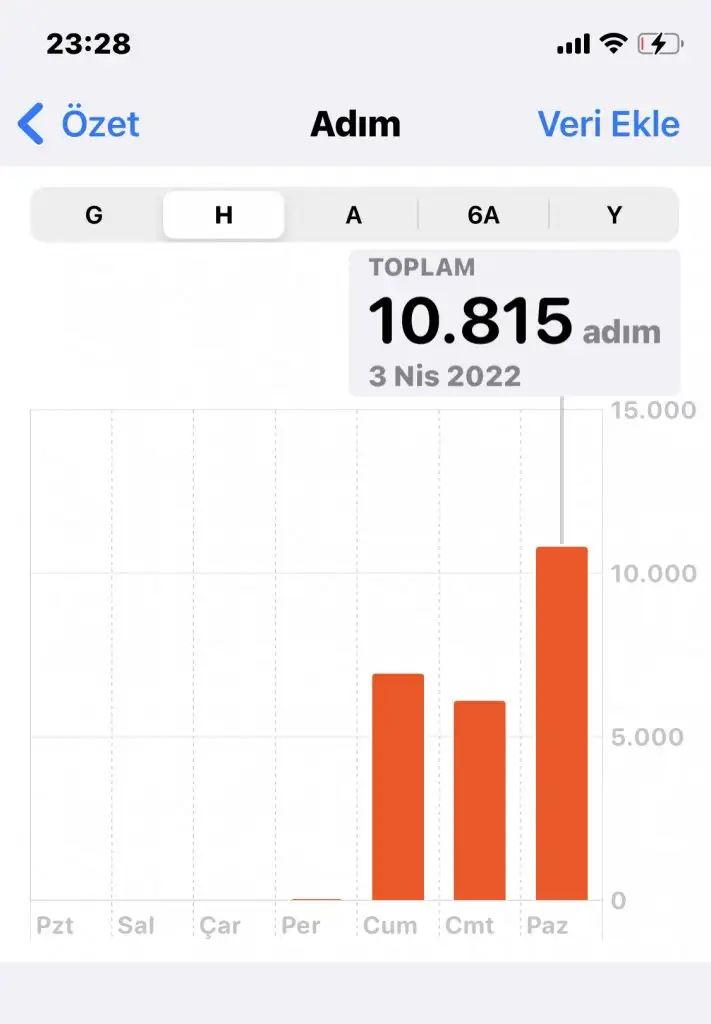711x1024 pixels.
Task: Switch to the A monthly view
Action: tap(353, 215)
